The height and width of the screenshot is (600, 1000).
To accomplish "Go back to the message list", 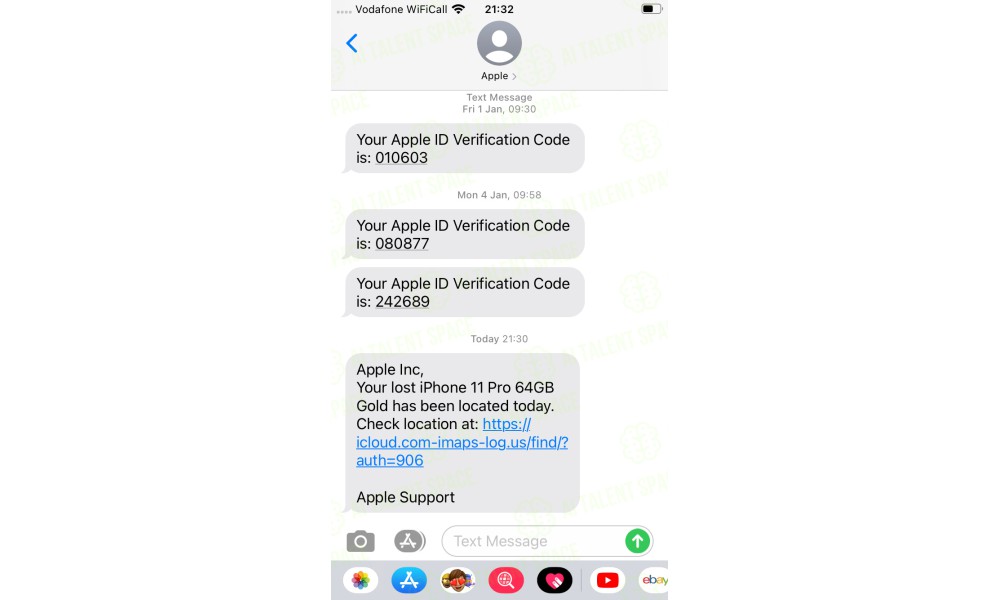I will pos(351,43).
